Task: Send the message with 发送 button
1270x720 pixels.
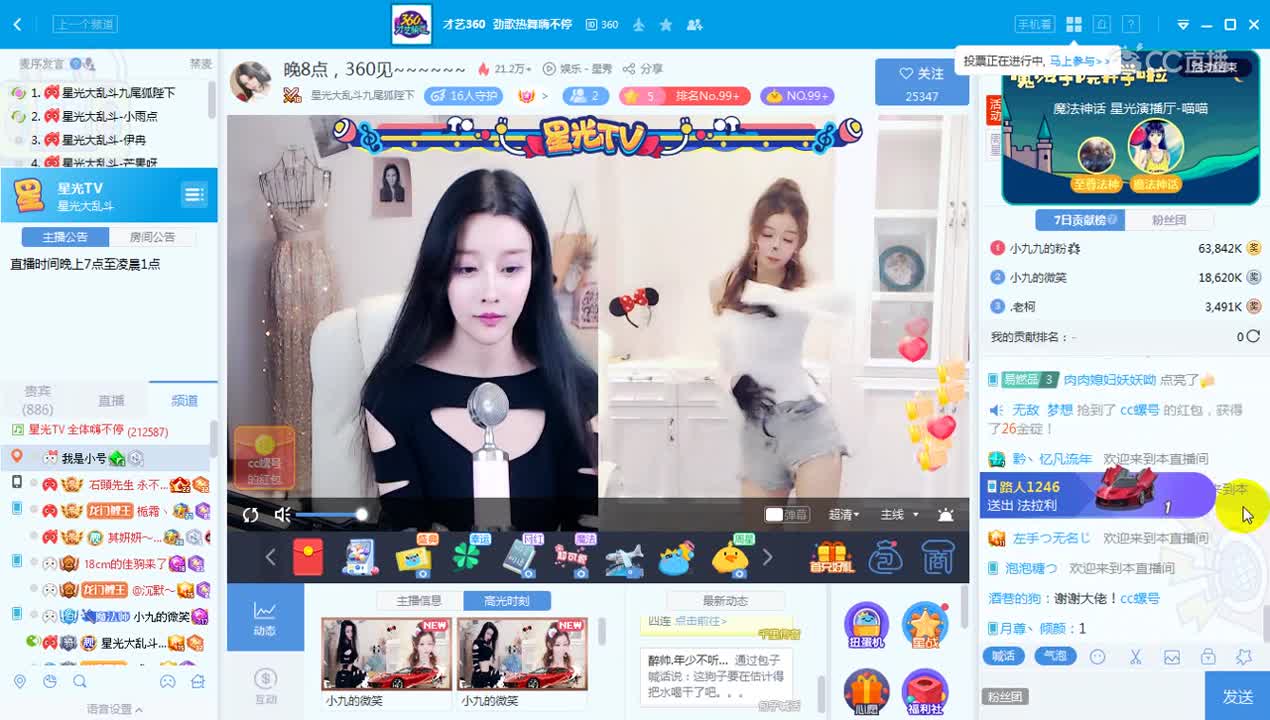Action: pyautogui.click(x=1237, y=696)
